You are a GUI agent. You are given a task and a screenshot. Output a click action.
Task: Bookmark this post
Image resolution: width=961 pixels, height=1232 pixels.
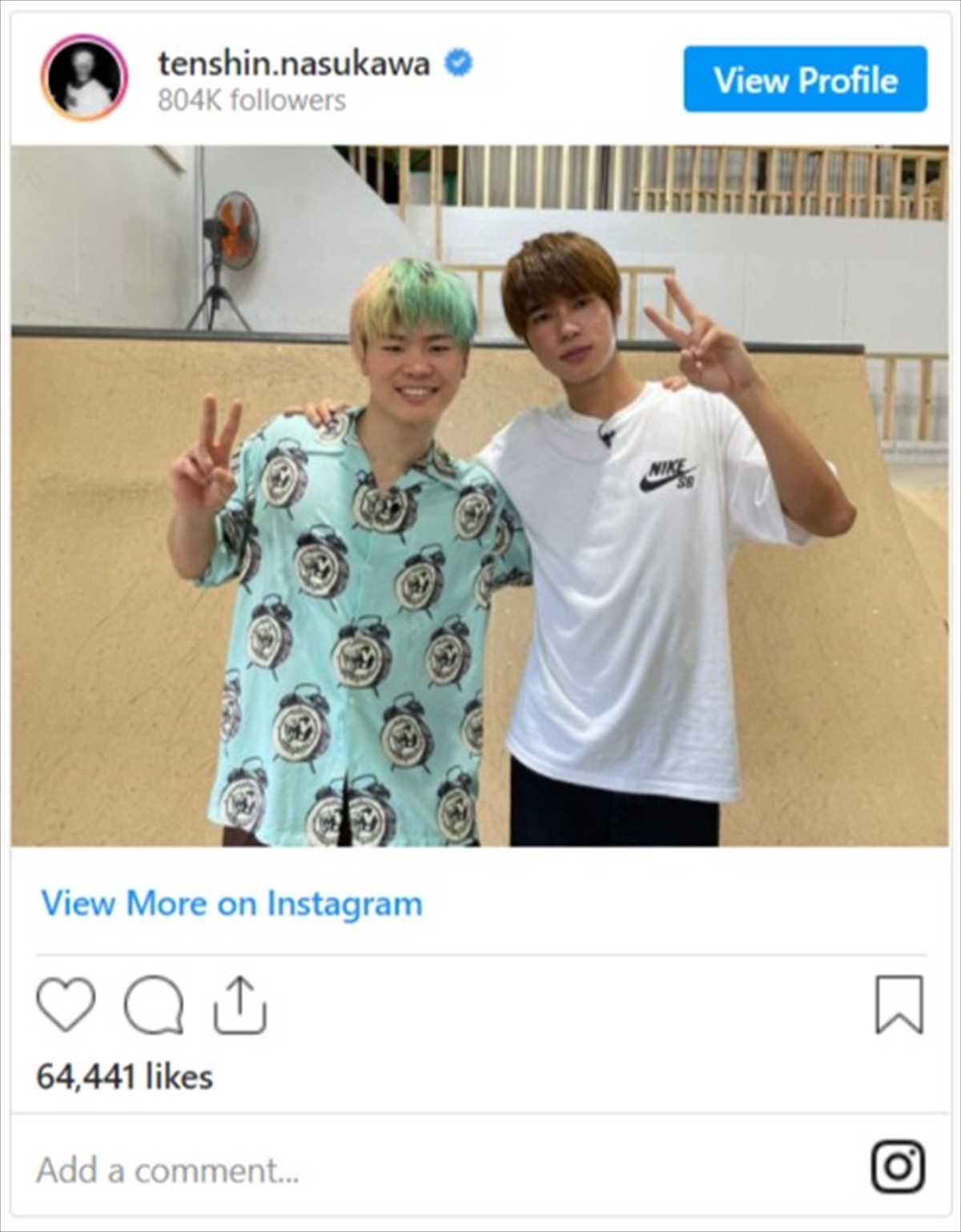click(899, 1005)
